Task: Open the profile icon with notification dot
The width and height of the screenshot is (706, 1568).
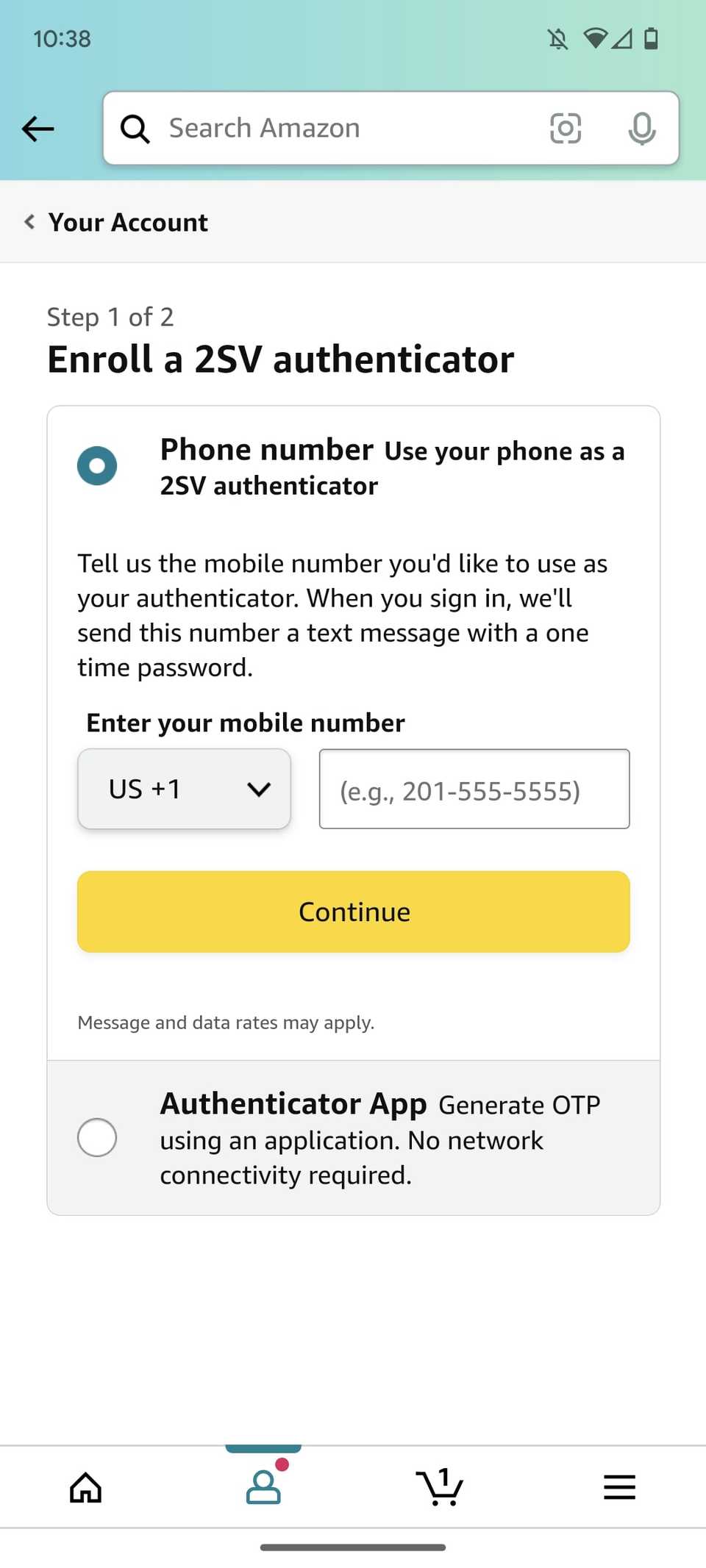Action: [263, 1486]
